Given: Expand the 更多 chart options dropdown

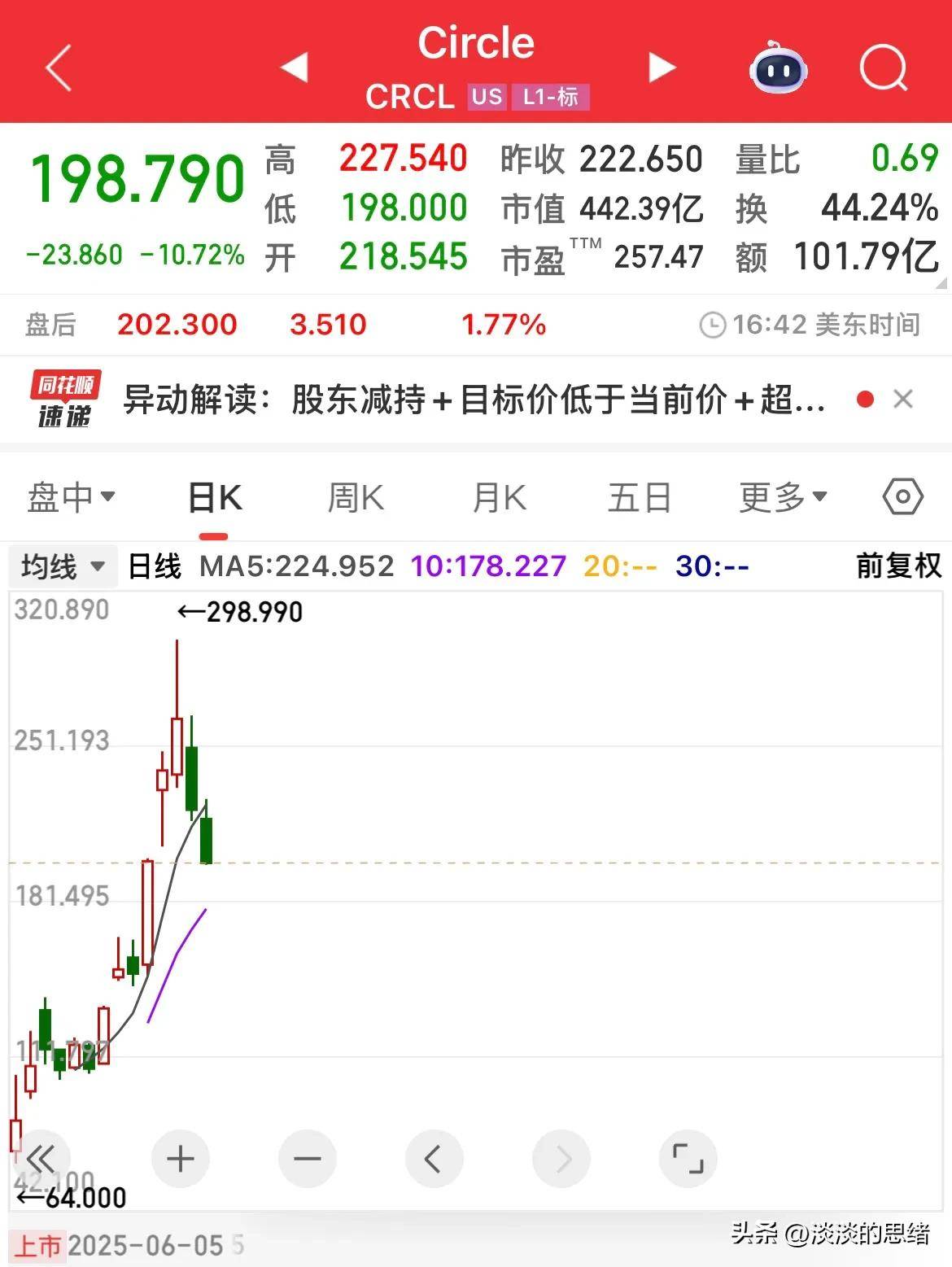Looking at the screenshot, I should pyautogui.click(x=779, y=497).
